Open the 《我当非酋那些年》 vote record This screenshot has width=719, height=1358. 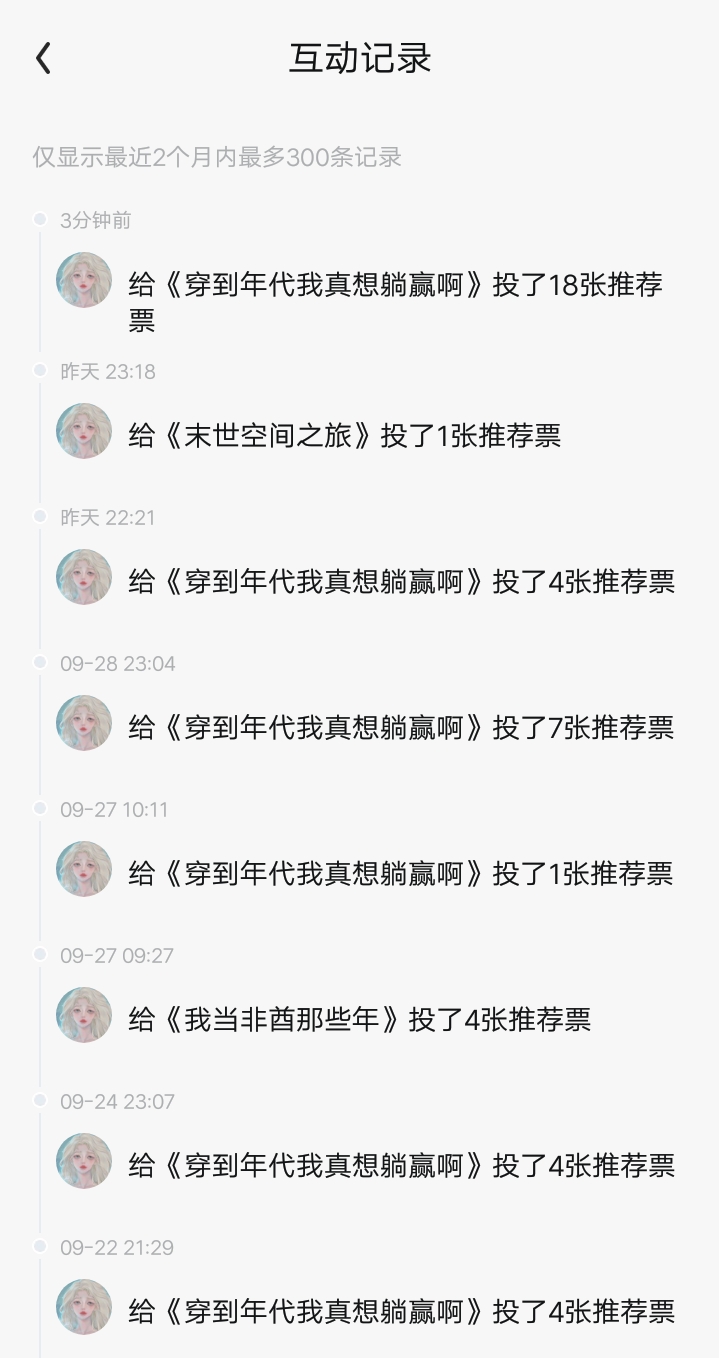point(359,1019)
